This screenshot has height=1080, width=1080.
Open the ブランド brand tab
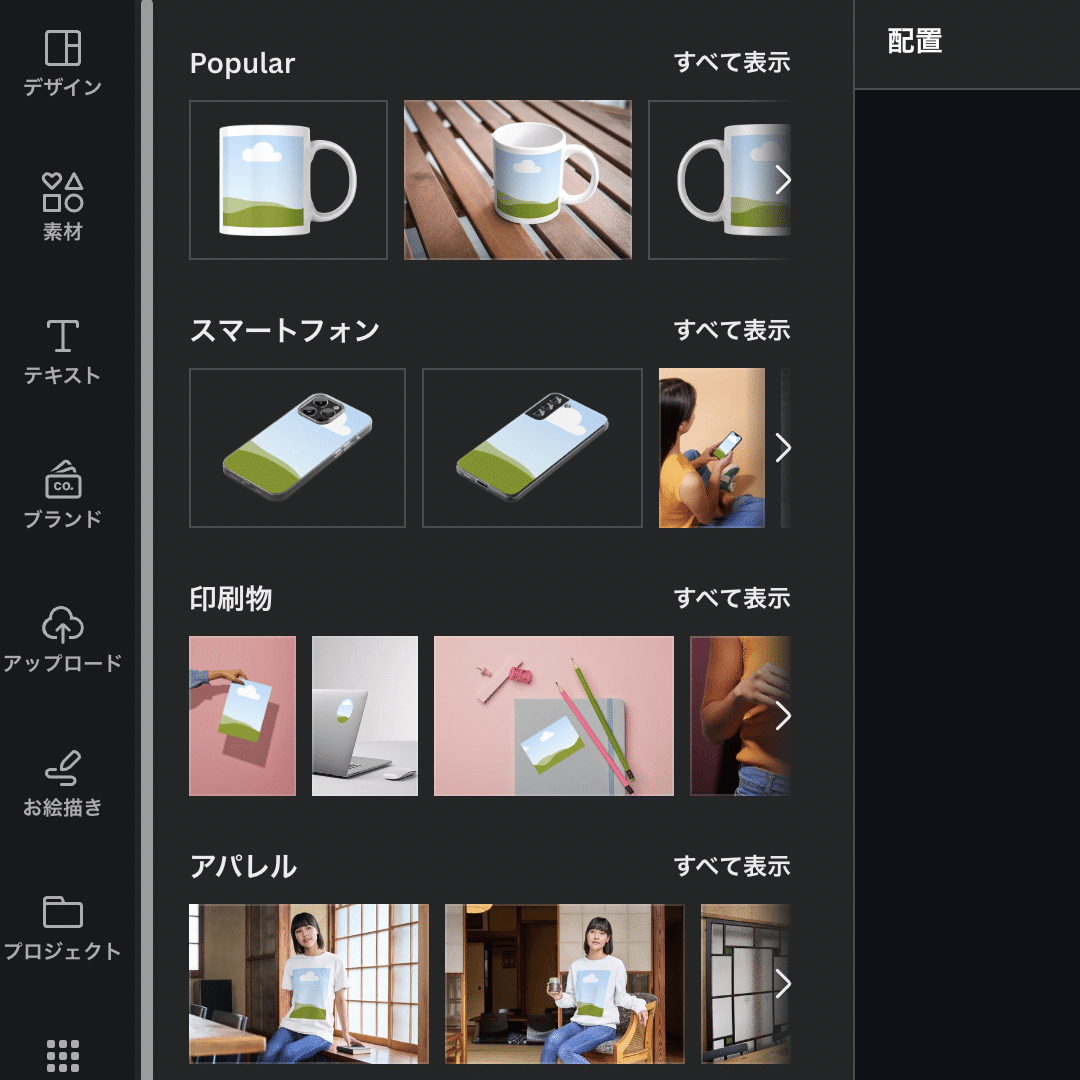coord(63,495)
